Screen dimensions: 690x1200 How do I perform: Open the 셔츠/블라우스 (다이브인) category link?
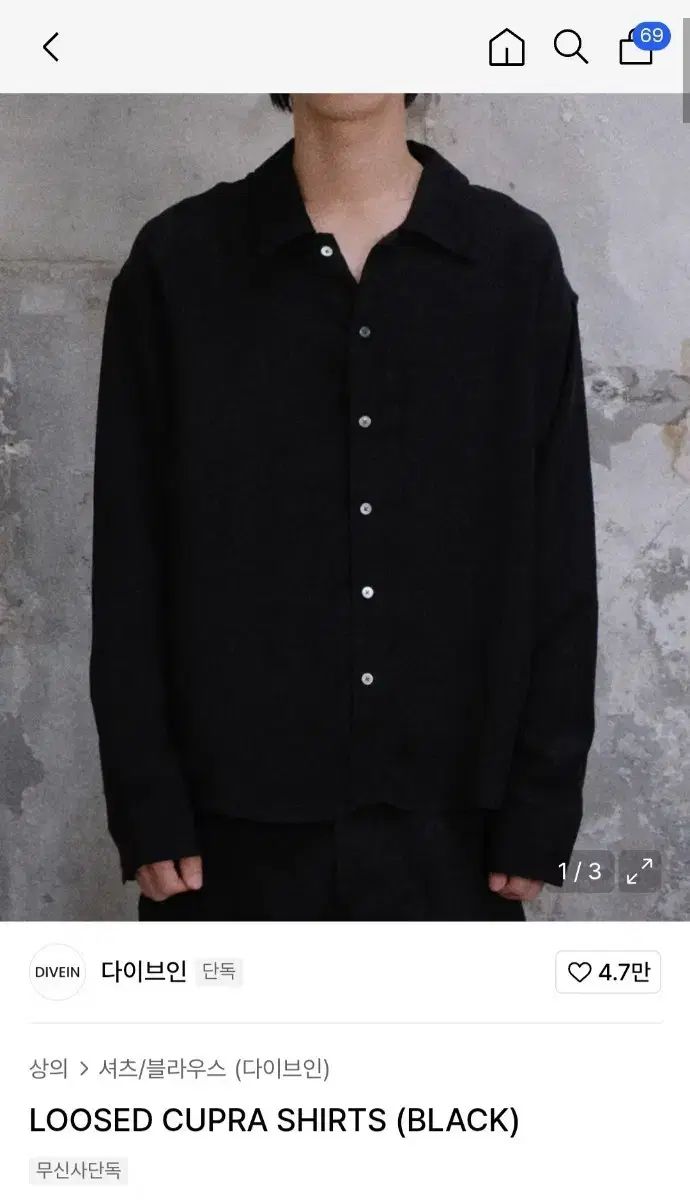point(214,1069)
